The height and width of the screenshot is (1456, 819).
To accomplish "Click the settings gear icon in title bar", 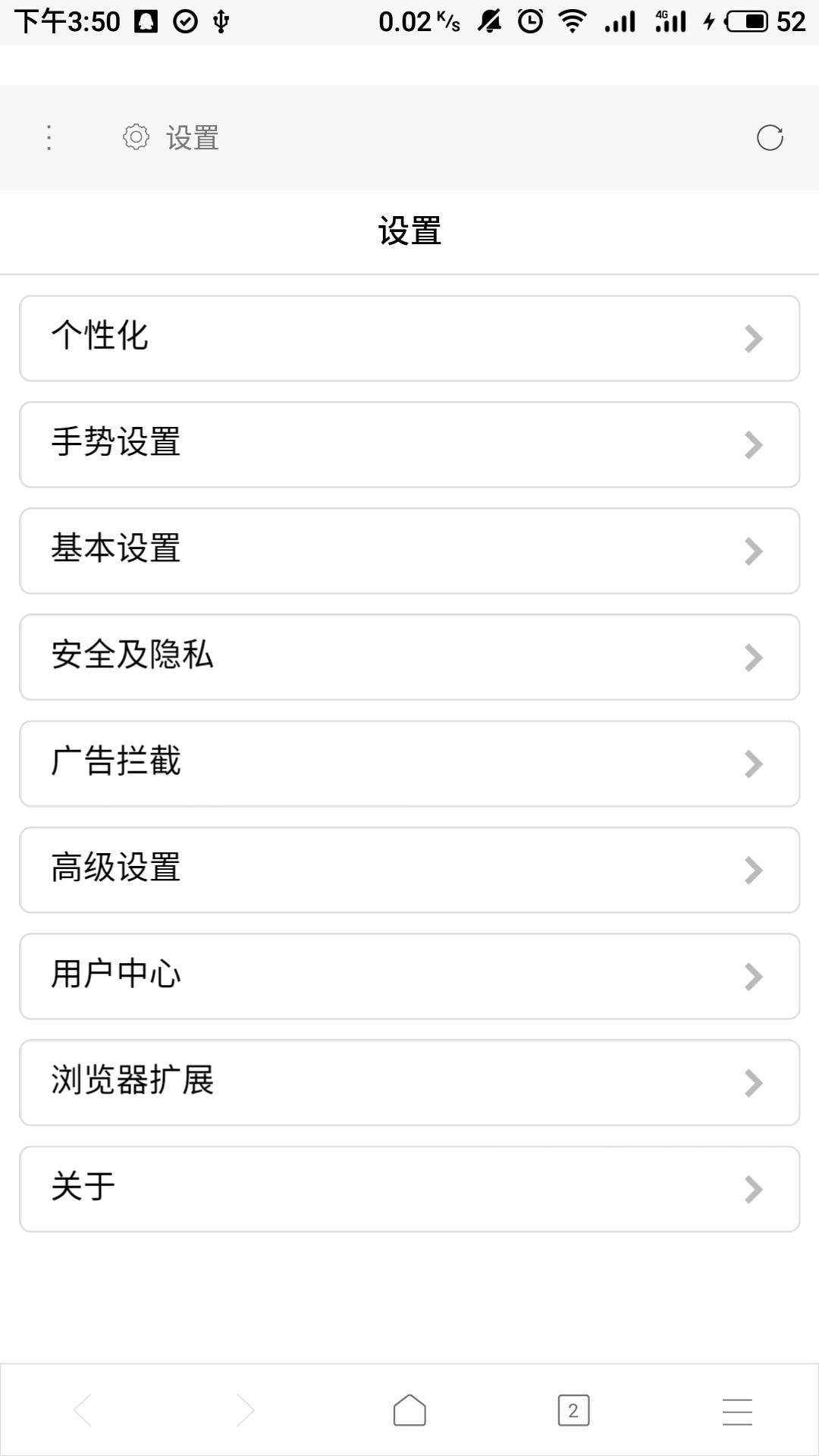I will click(x=135, y=138).
